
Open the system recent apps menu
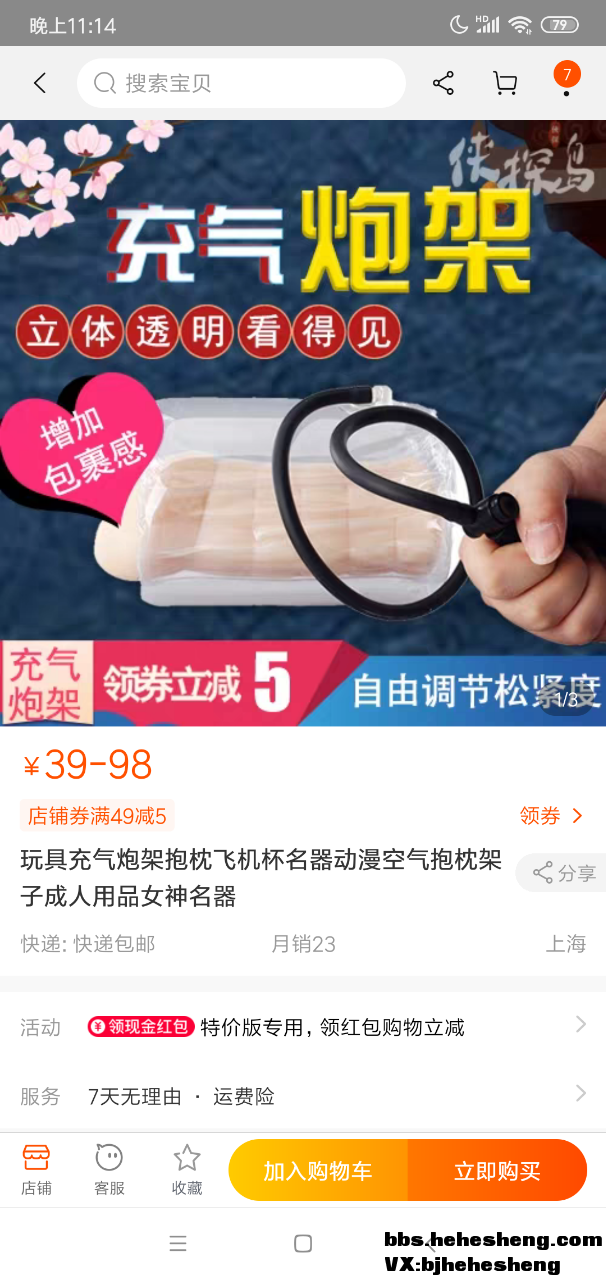tap(178, 1244)
